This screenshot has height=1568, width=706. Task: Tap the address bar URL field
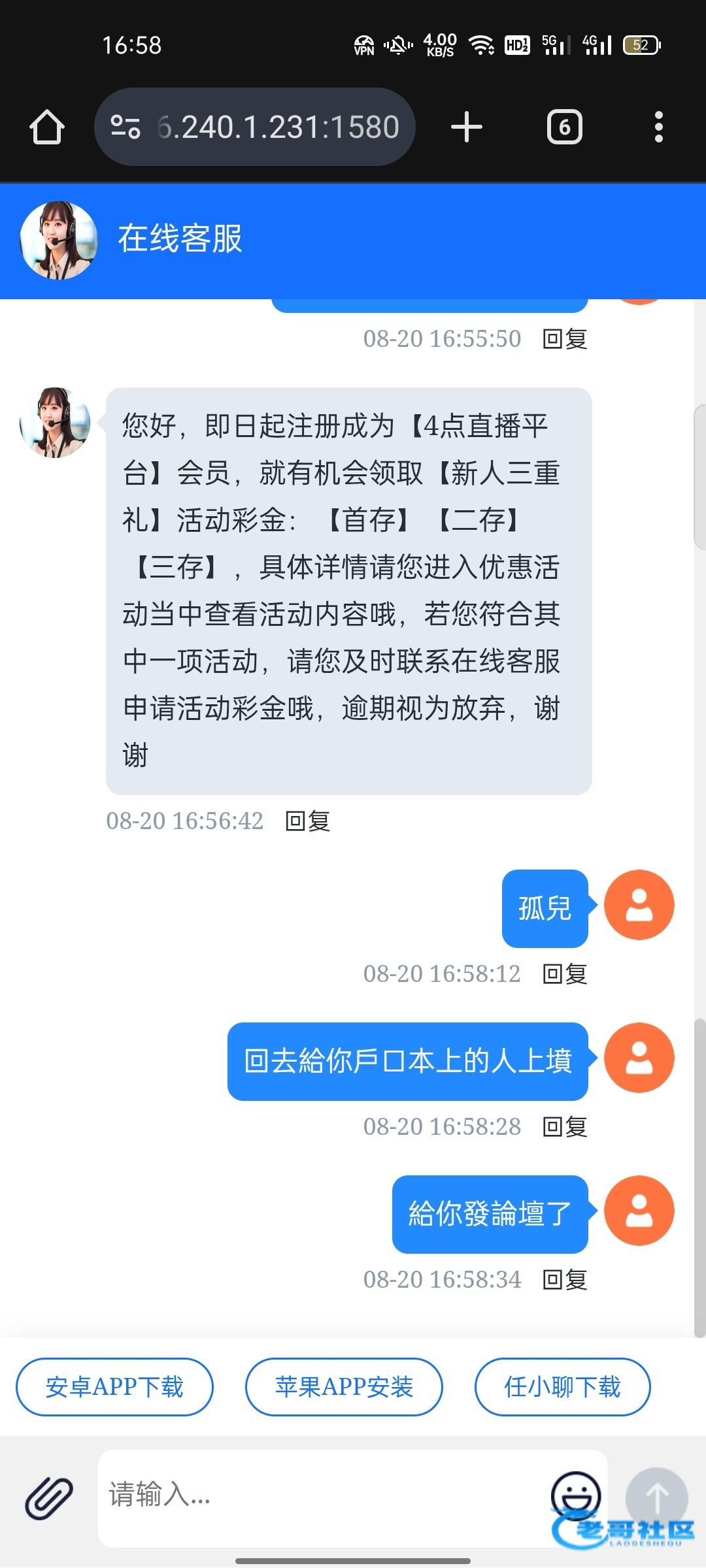coord(278,127)
